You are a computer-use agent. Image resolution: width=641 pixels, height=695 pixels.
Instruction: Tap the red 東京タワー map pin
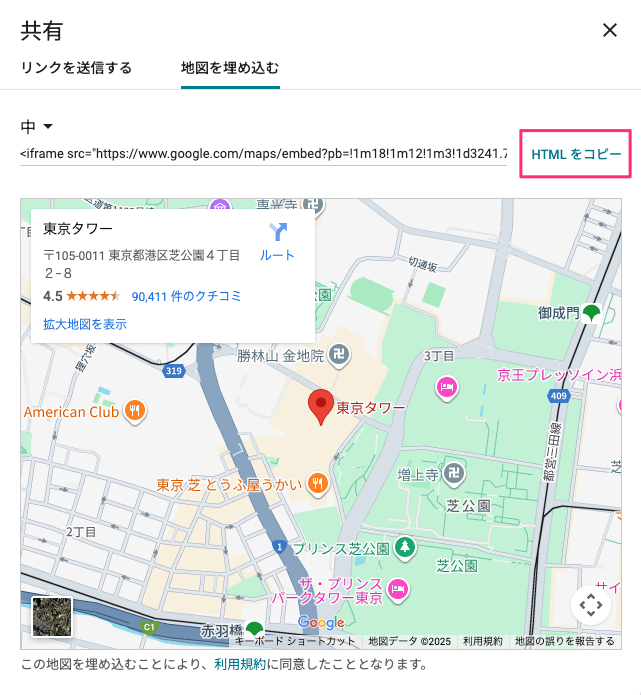(x=320, y=406)
